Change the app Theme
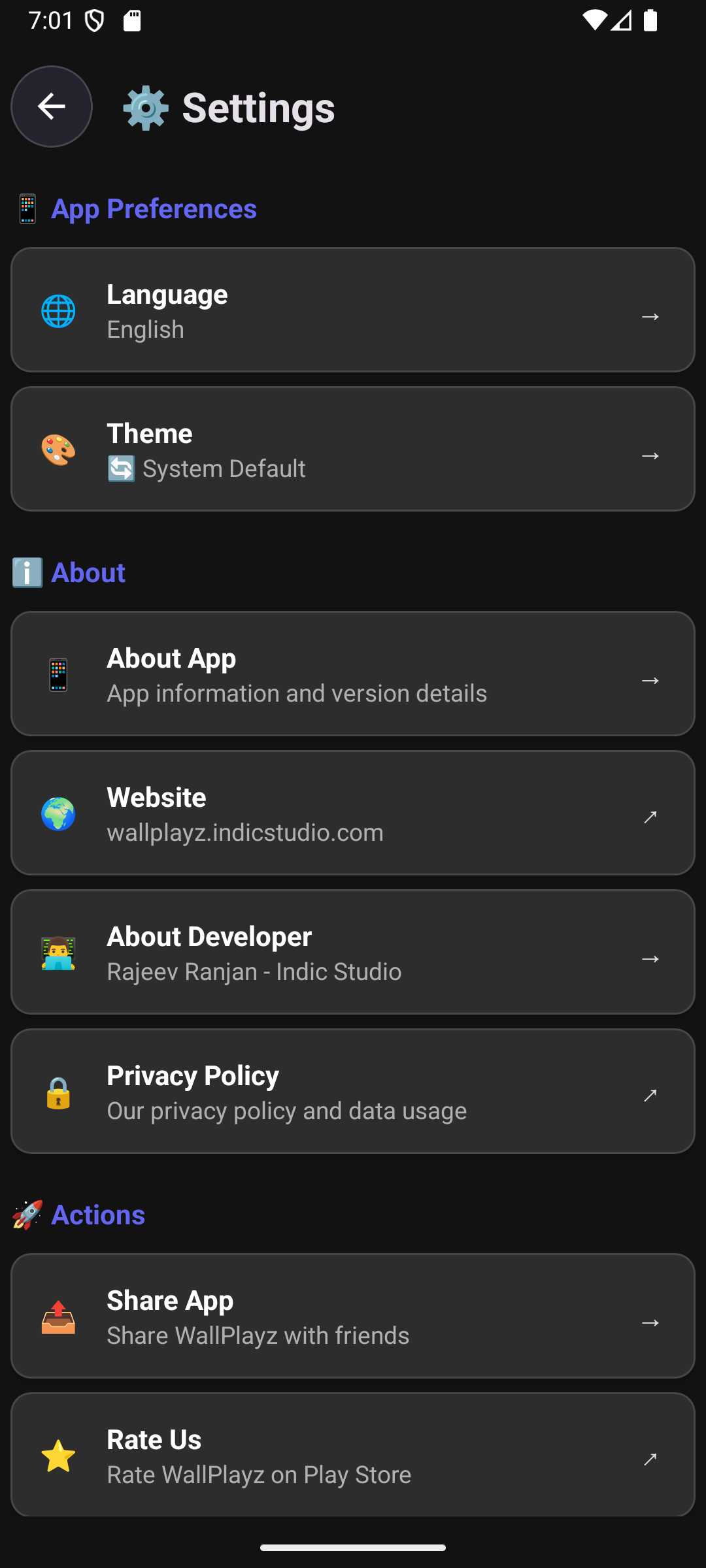The width and height of the screenshot is (706, 1568). pos(353,449)
